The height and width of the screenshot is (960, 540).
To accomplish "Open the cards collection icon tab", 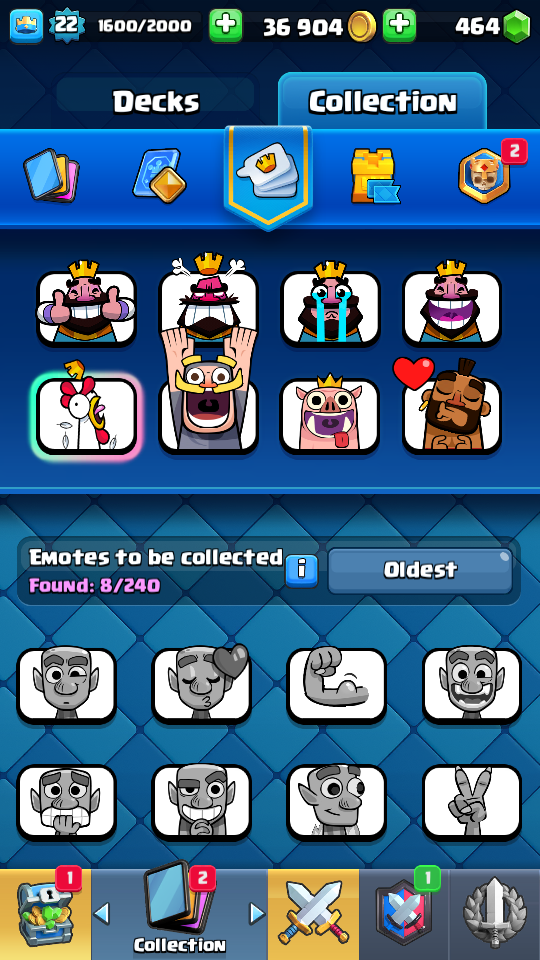I will click(x=51, y=176).
